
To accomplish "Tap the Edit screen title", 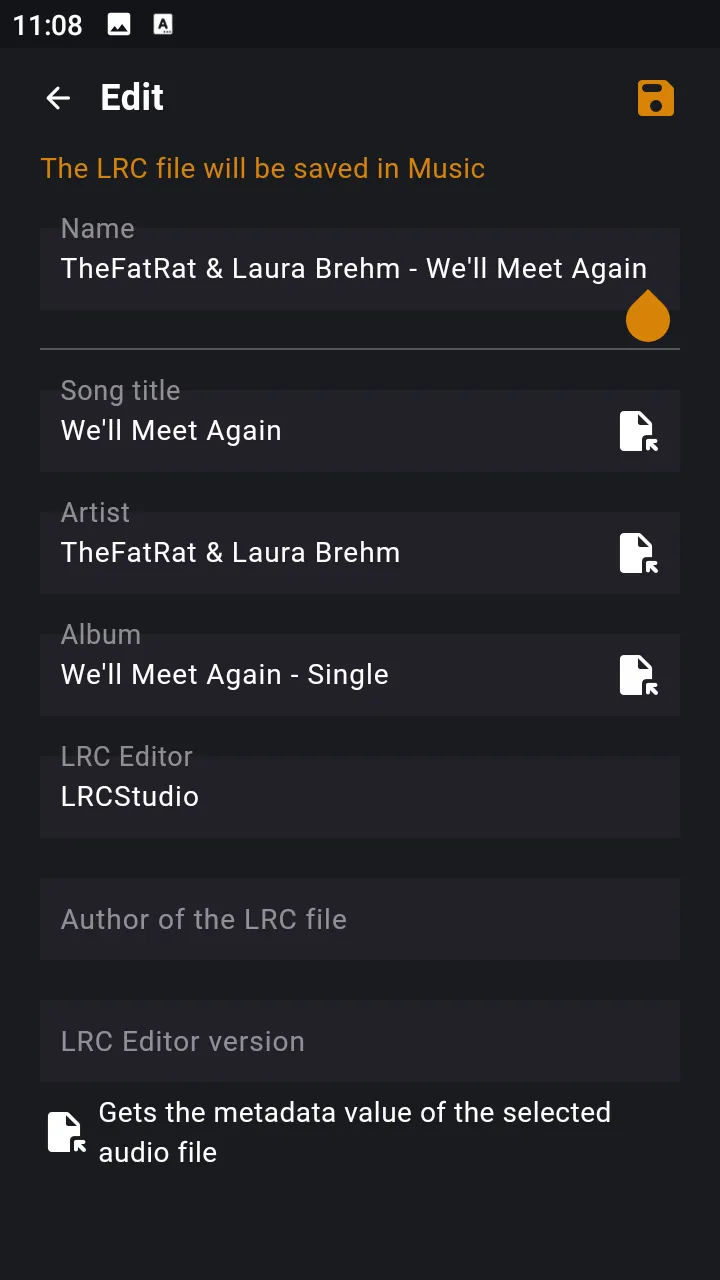I will pyautogui.click(x=131, y=97).
